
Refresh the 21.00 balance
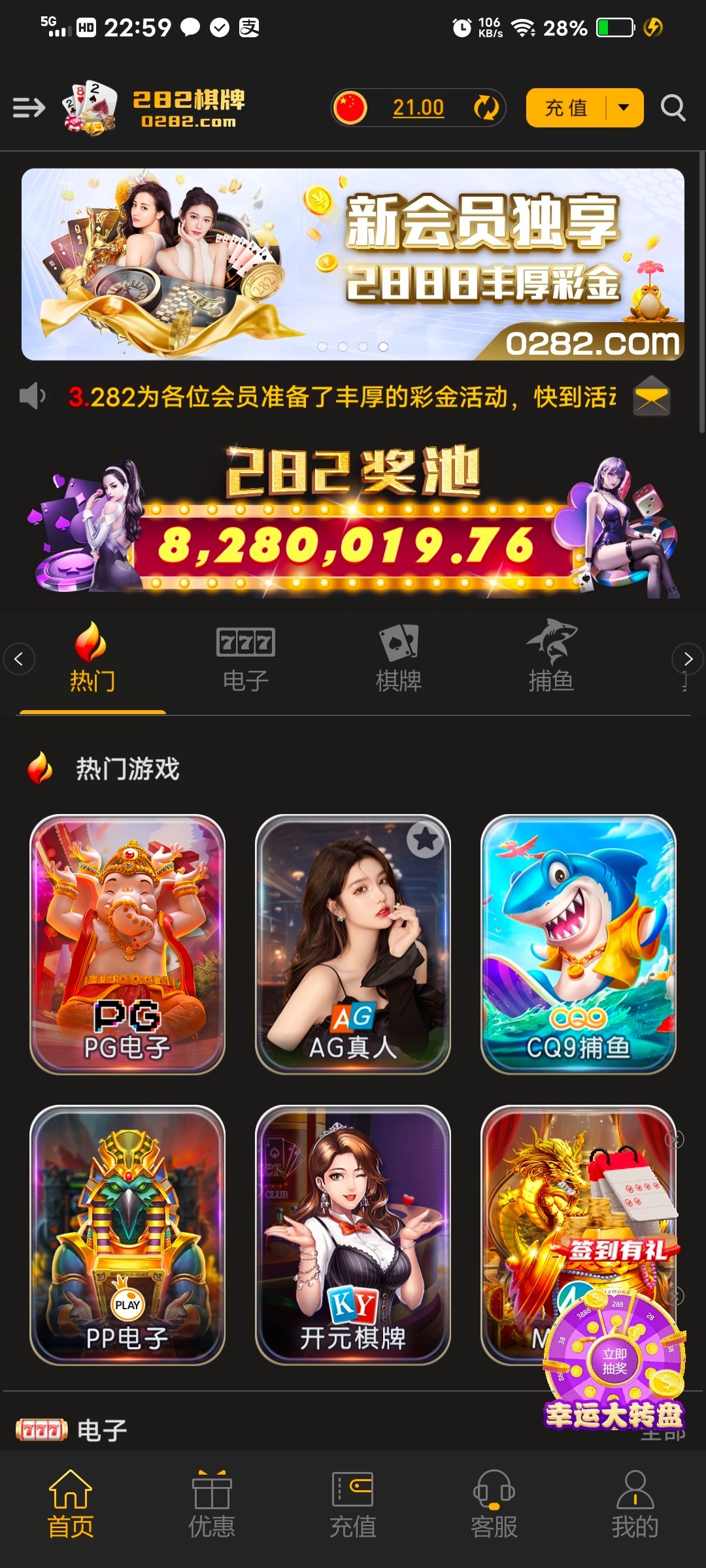(486, 108)
